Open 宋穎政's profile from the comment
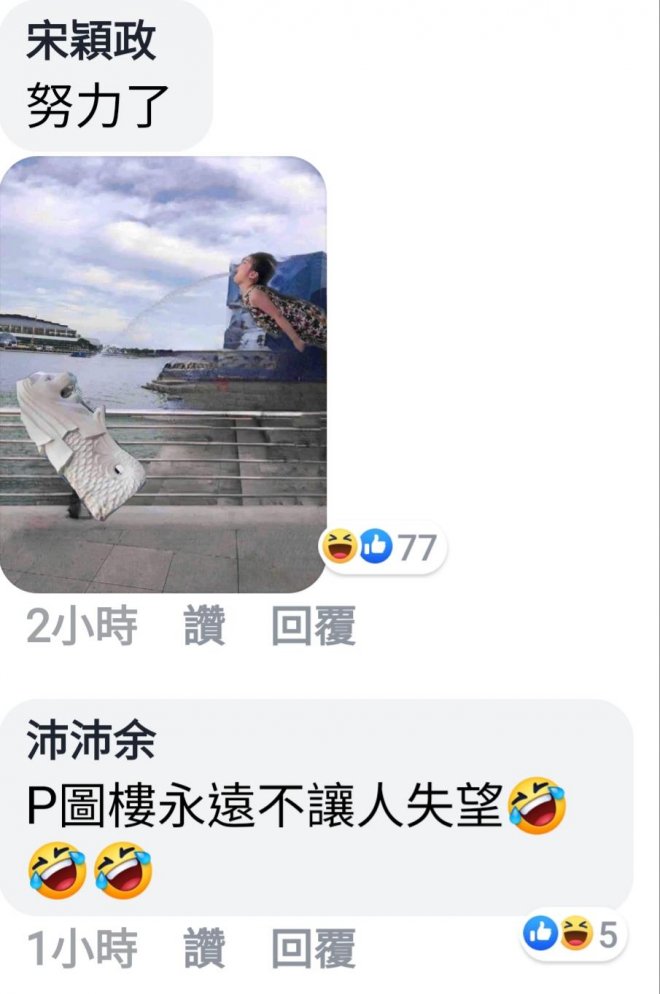The width and height of the screenshot is (660, 994). [90, 44]
